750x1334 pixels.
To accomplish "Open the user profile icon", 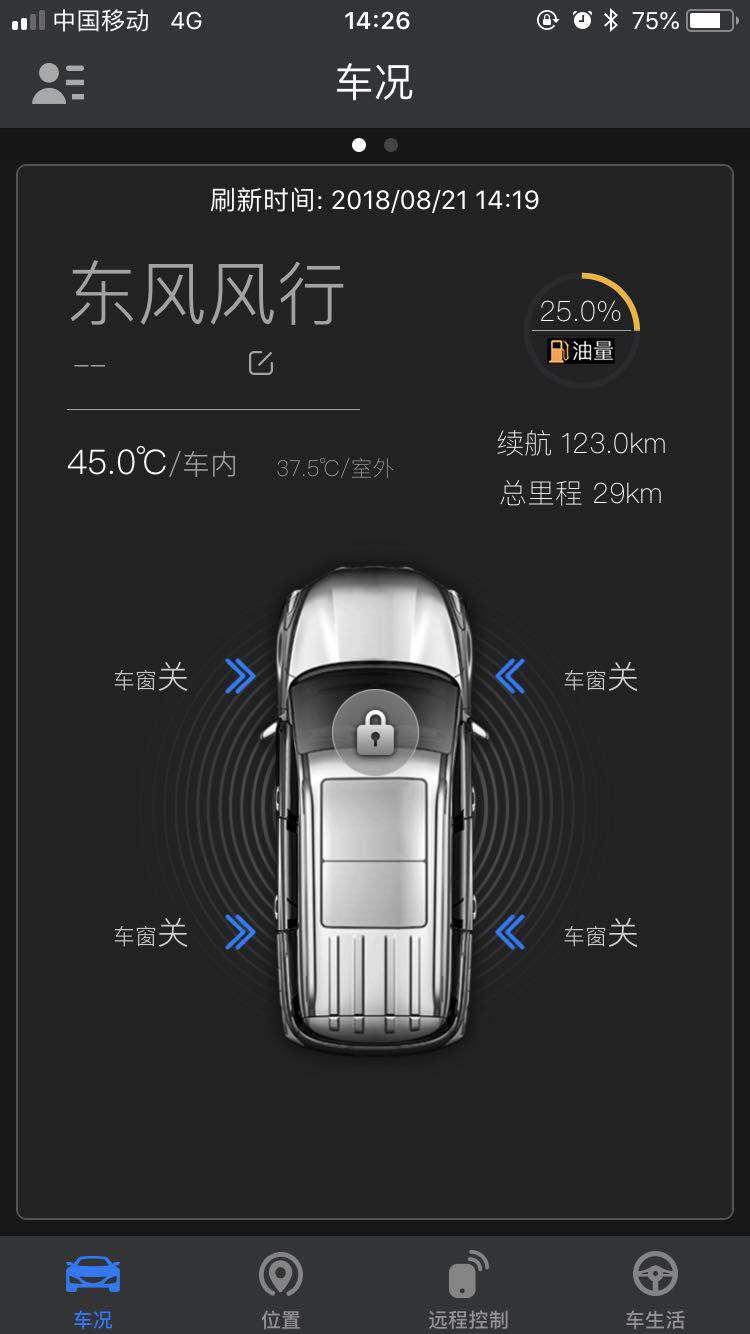I will coord(58,83).
